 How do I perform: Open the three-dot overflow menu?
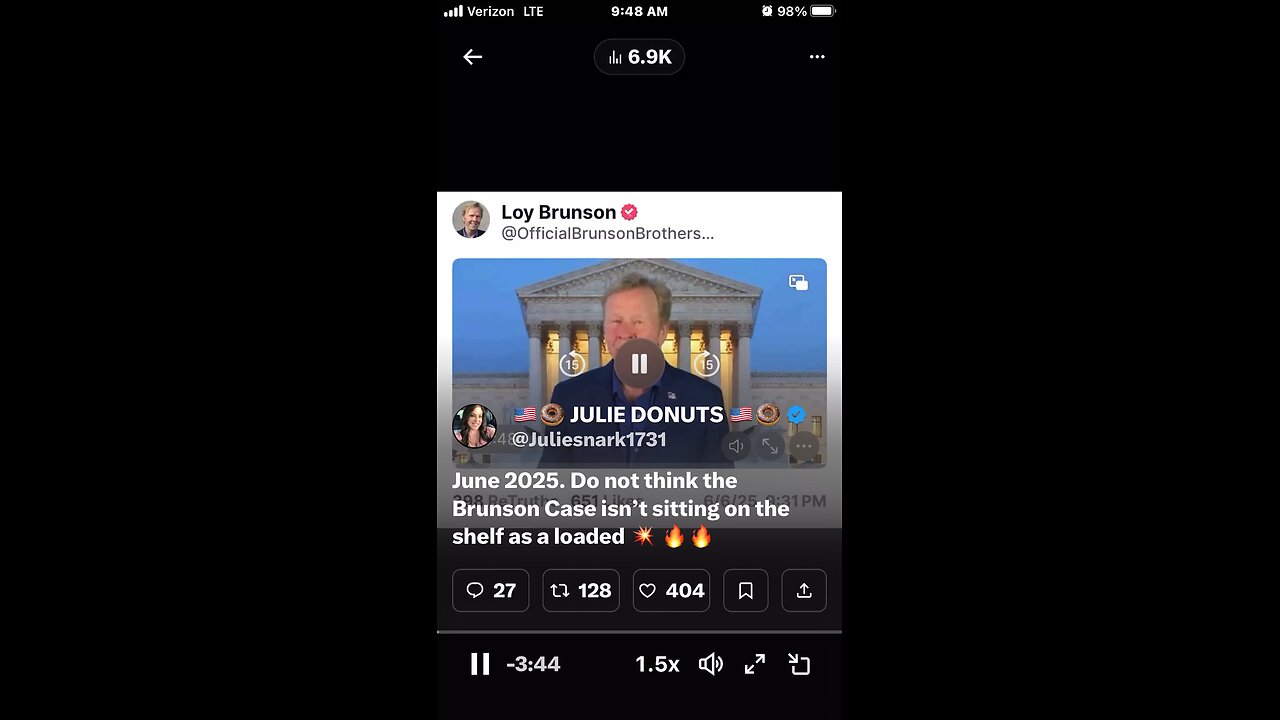[x=817, y=57]
